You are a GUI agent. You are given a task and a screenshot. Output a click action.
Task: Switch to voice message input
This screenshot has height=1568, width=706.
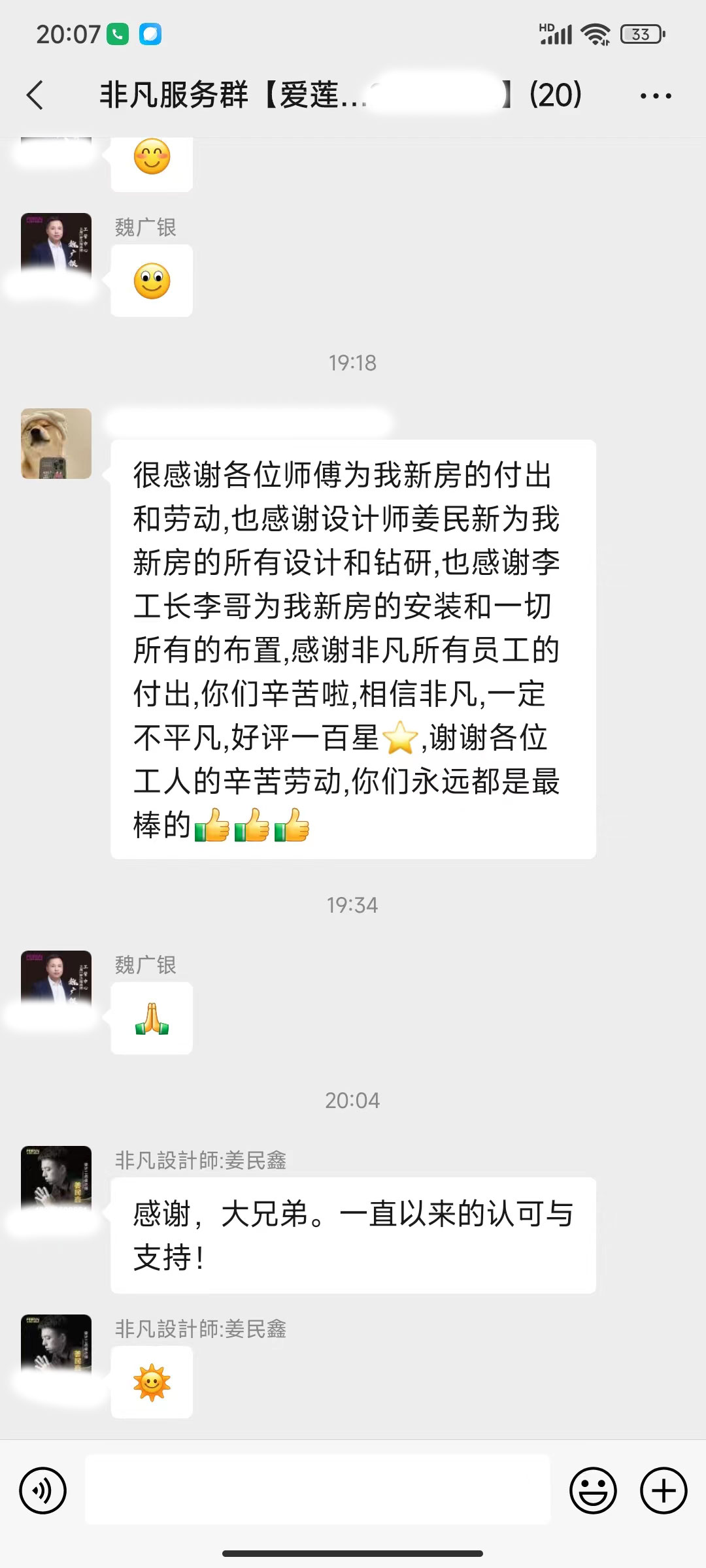click(43, 1490)
